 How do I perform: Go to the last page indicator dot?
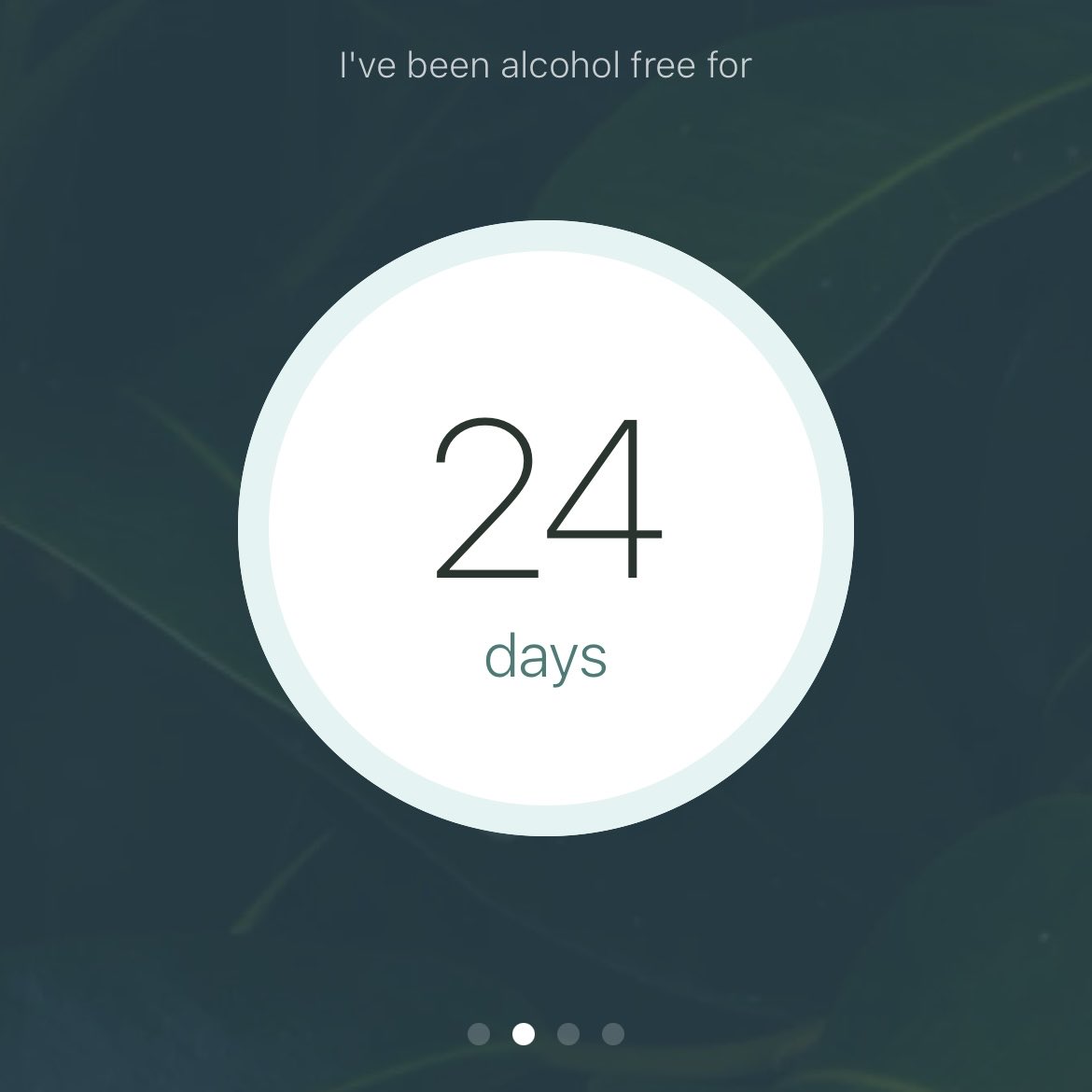[x=613, y=1033]
